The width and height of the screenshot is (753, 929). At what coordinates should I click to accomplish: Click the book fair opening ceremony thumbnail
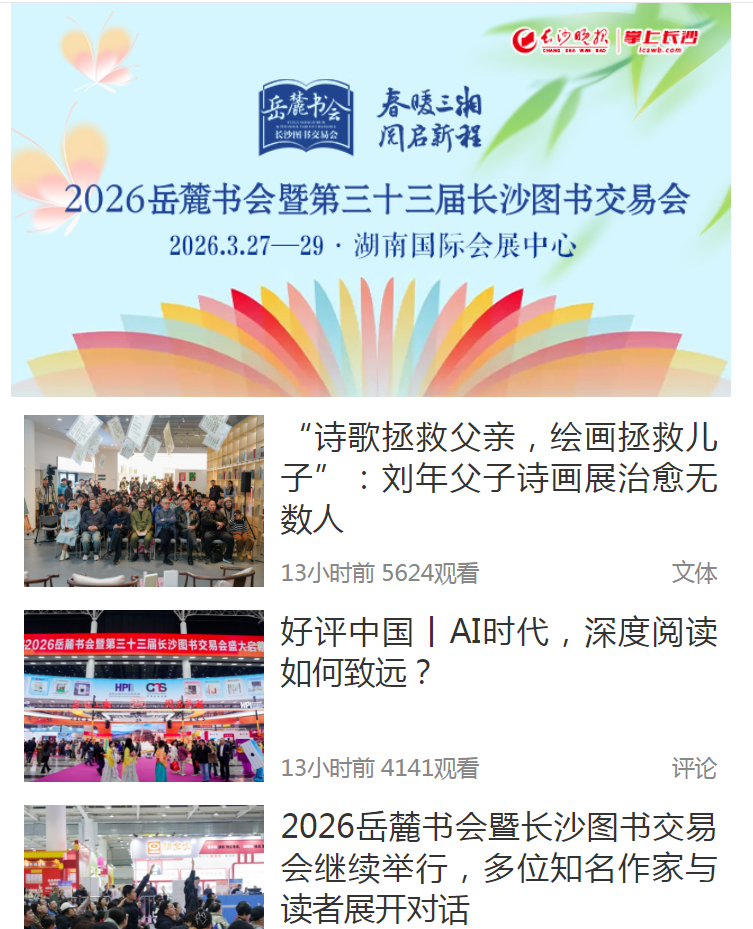click(142, 695)
